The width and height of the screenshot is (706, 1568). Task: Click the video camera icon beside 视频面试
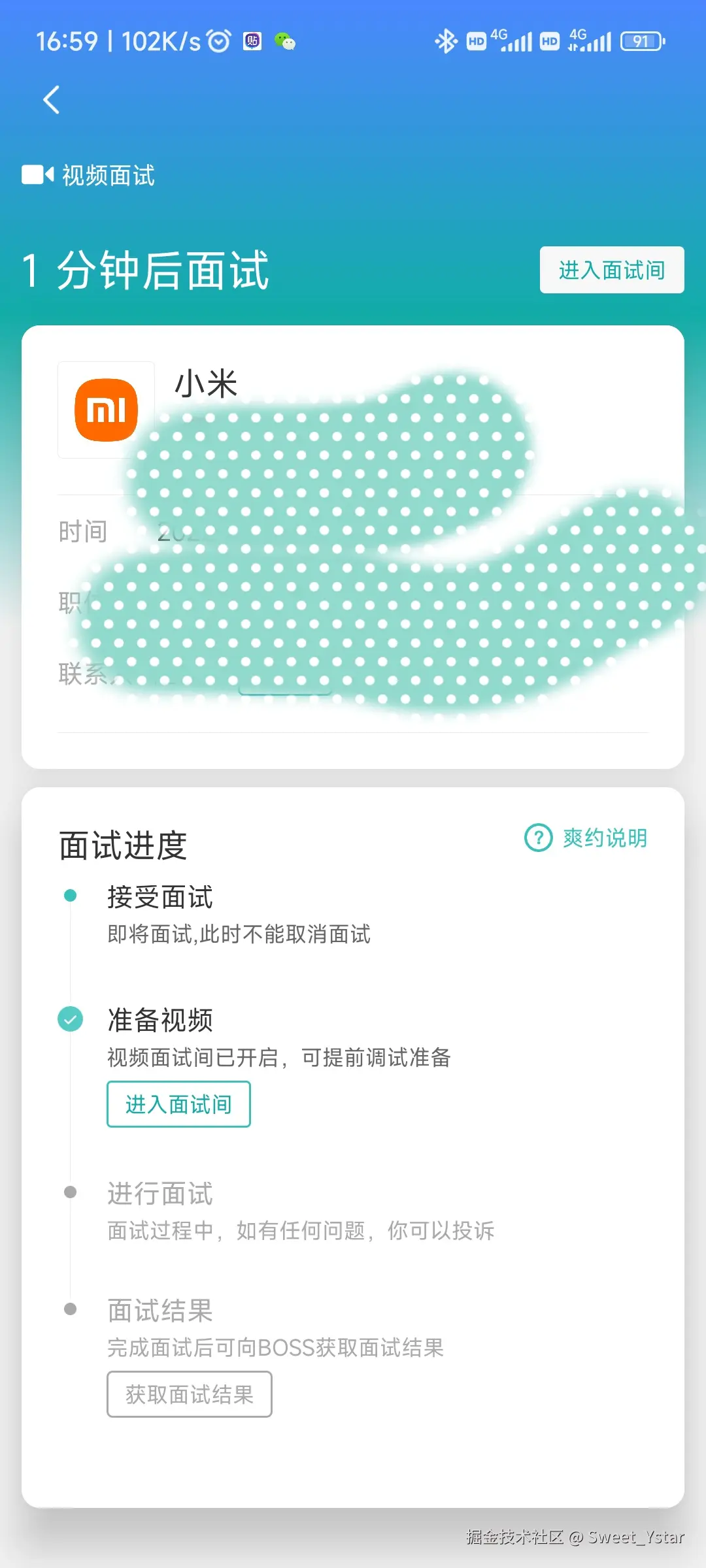tap(39, 175)
